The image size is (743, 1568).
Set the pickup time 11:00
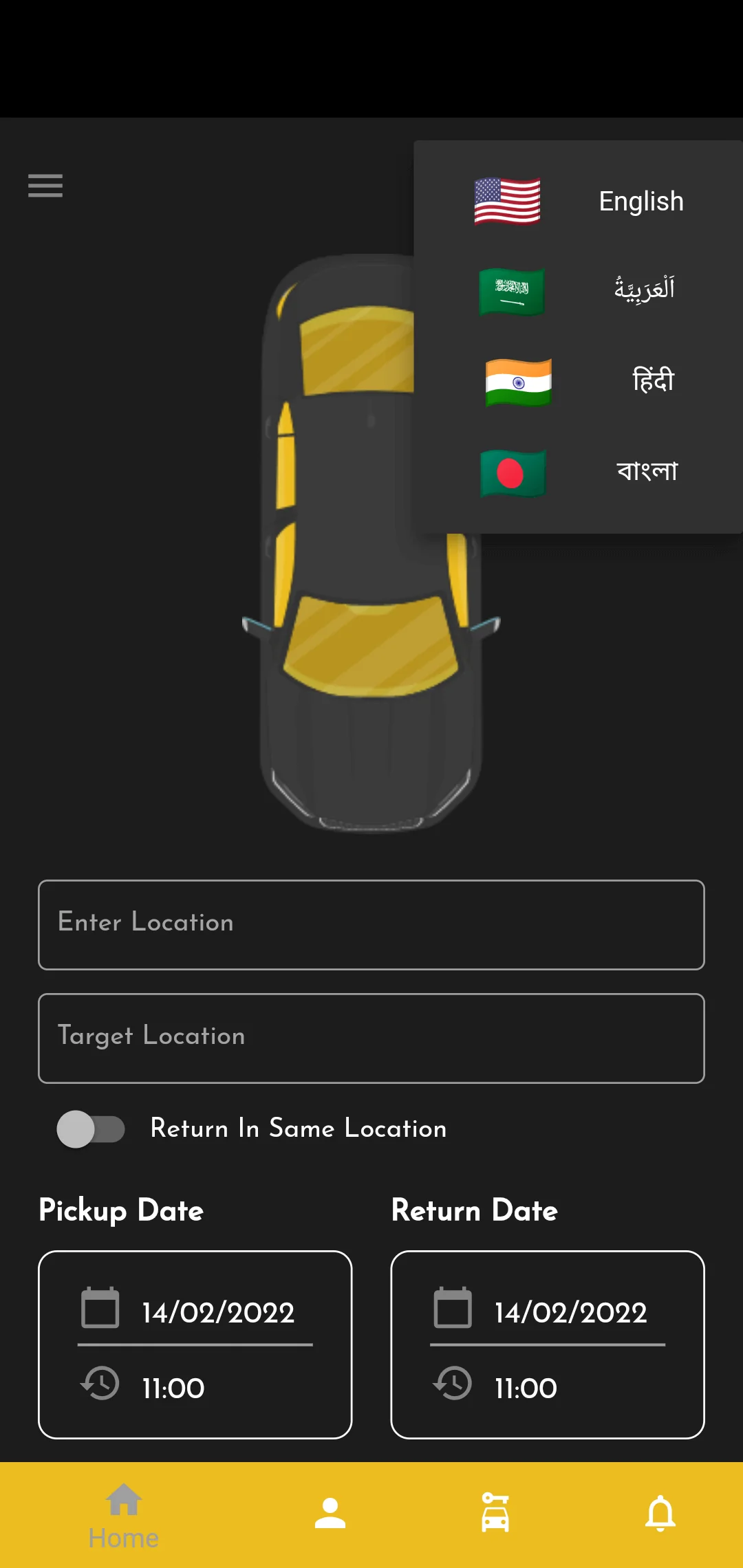coord(173,1388)
